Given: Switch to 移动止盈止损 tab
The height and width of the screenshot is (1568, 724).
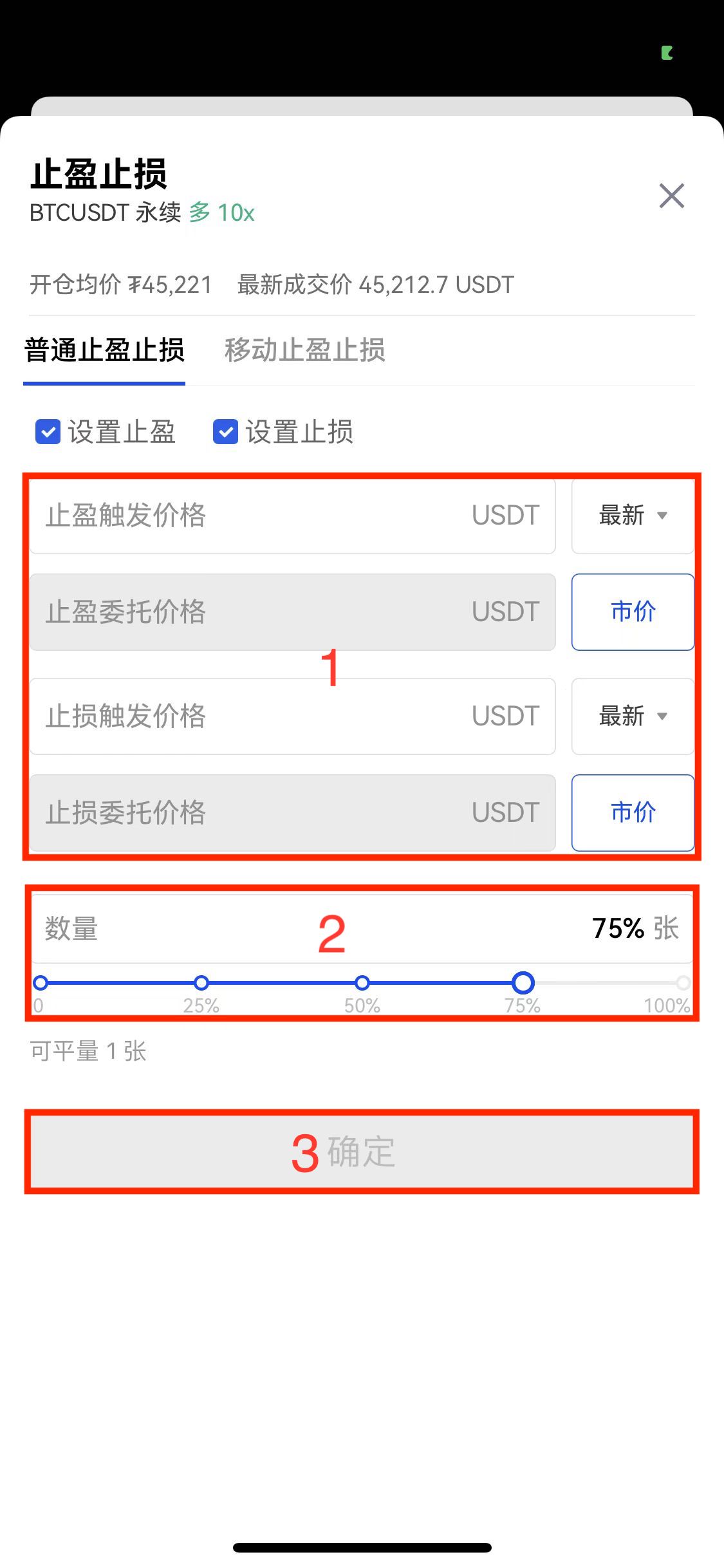Looking at the screenshot, I should click(x=304, y=351).
